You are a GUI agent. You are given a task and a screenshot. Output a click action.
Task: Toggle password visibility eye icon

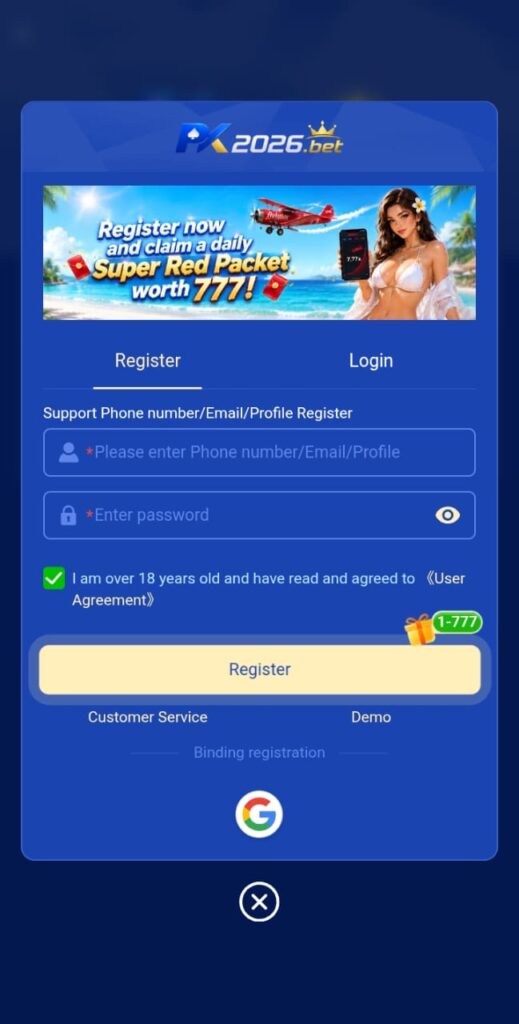click(447, 515)
